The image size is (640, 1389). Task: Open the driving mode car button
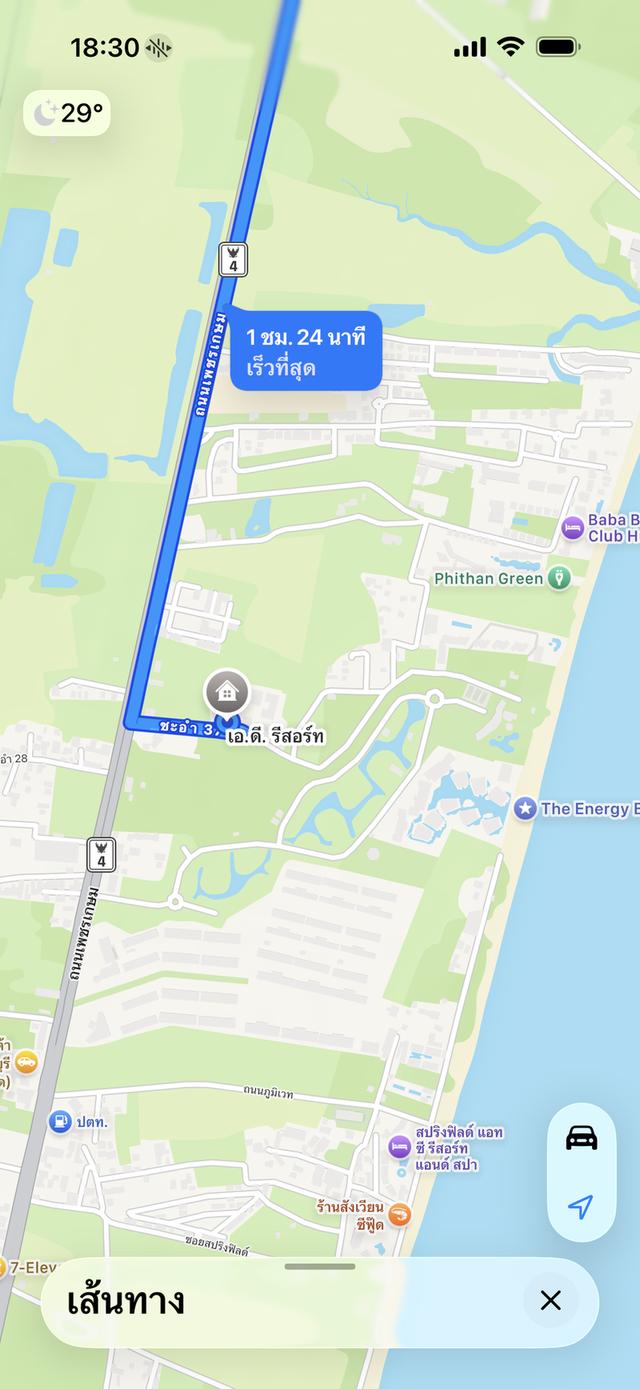point(581,1138)
